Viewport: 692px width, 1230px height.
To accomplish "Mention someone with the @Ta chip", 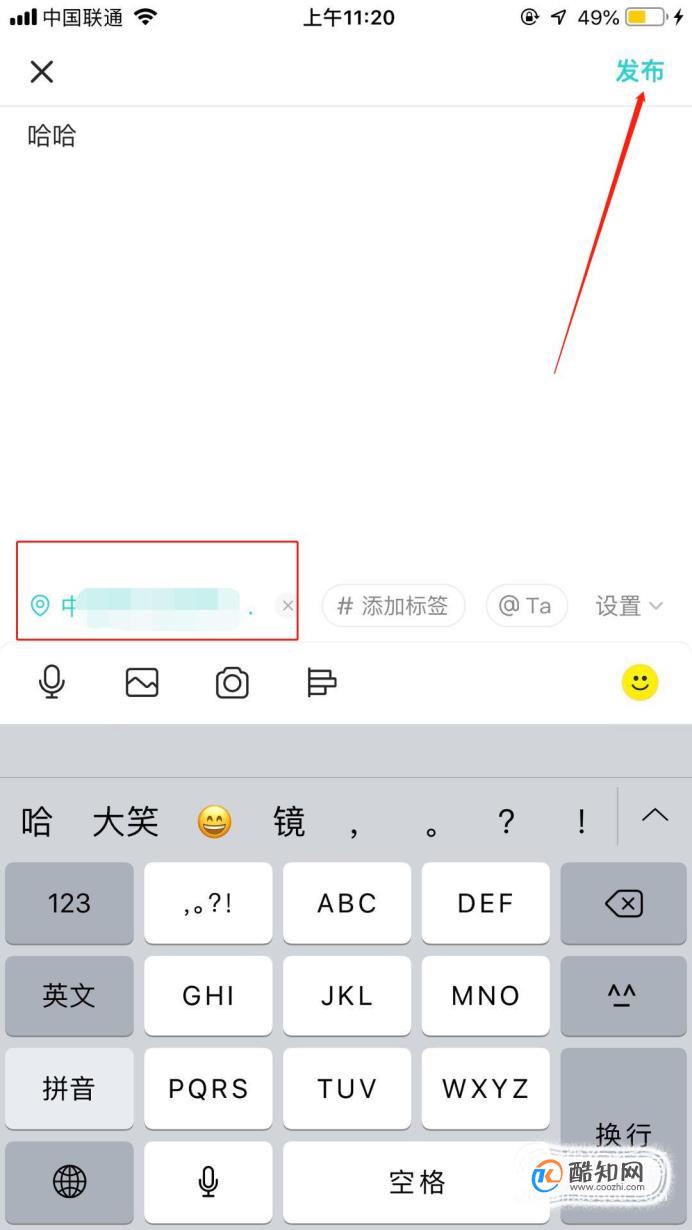I will pyautogui.click(x=526, y=606).
